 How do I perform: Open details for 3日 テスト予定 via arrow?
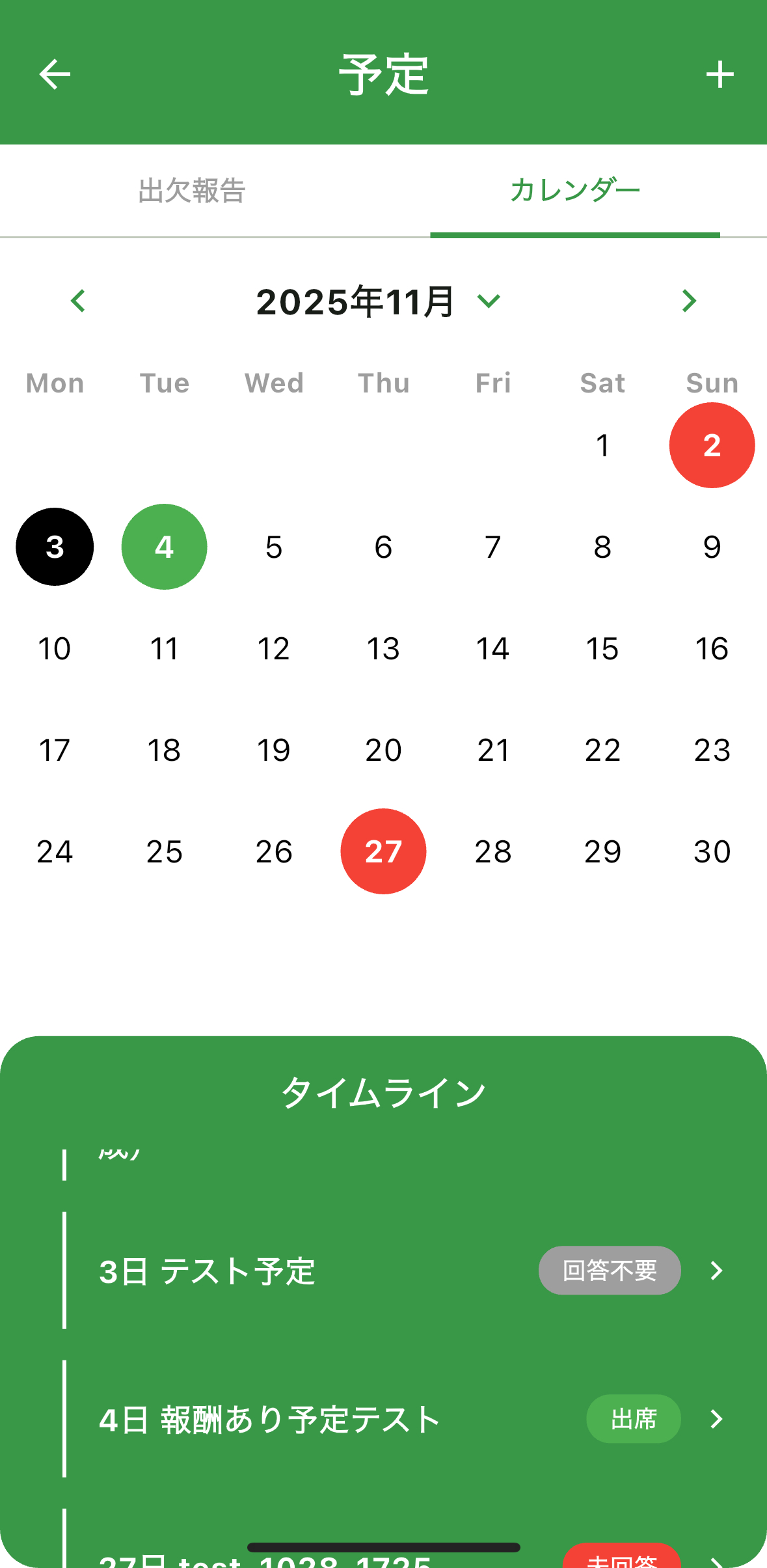(x=716, y=1270)
